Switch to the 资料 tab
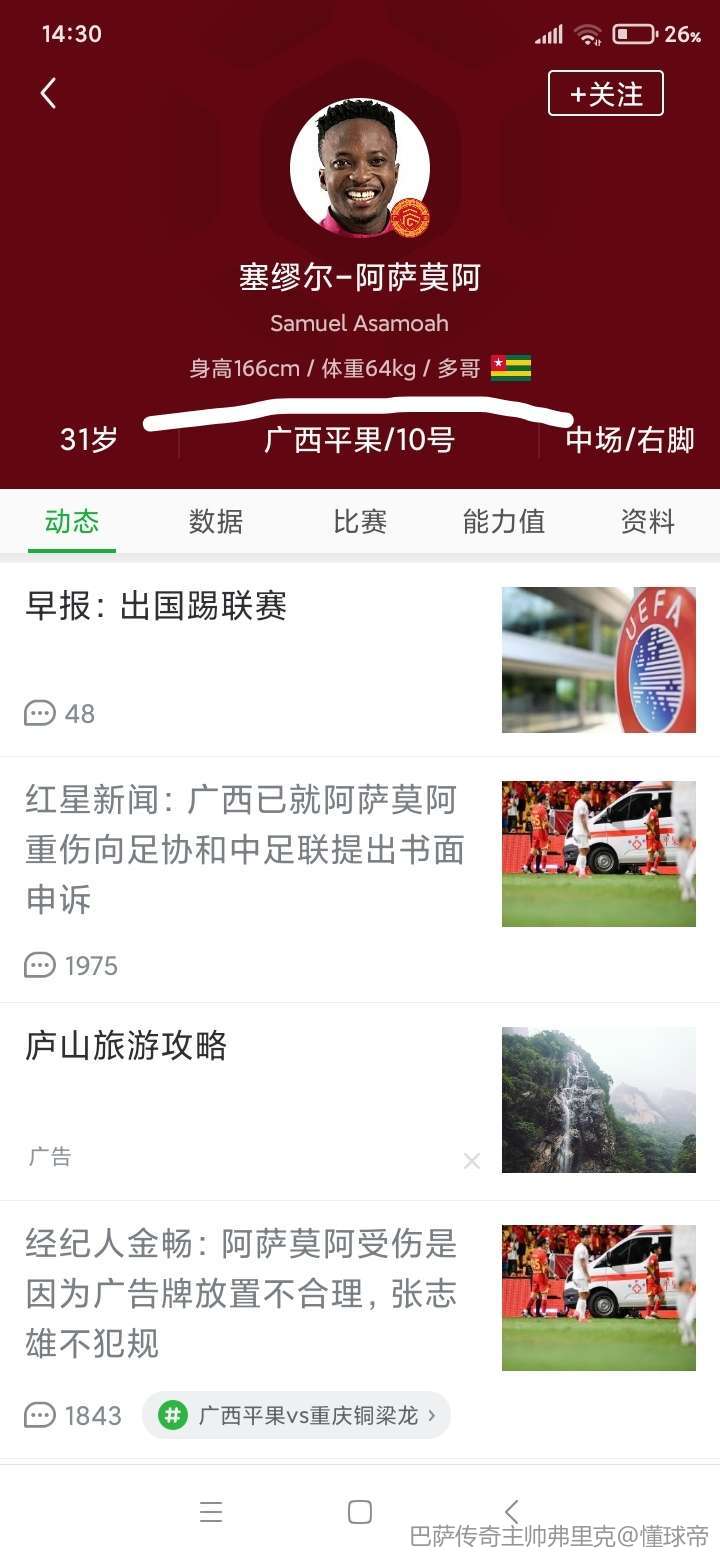Viewport: 720px width, 1560px height. 648,521
